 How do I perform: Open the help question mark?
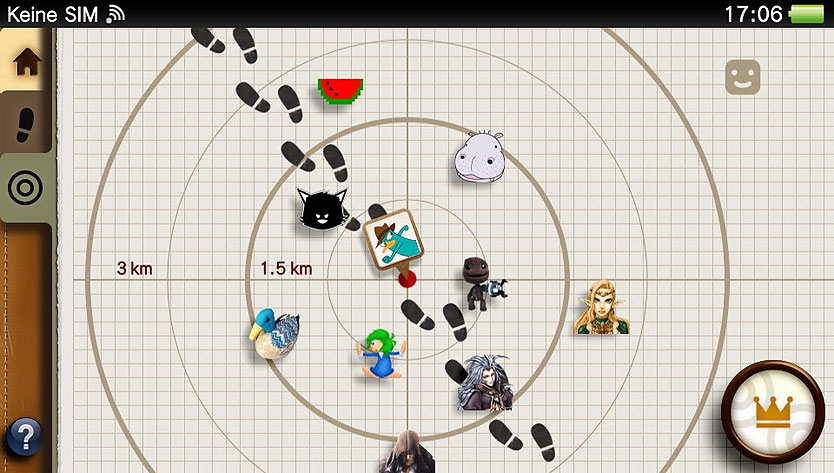coord(26,435)
